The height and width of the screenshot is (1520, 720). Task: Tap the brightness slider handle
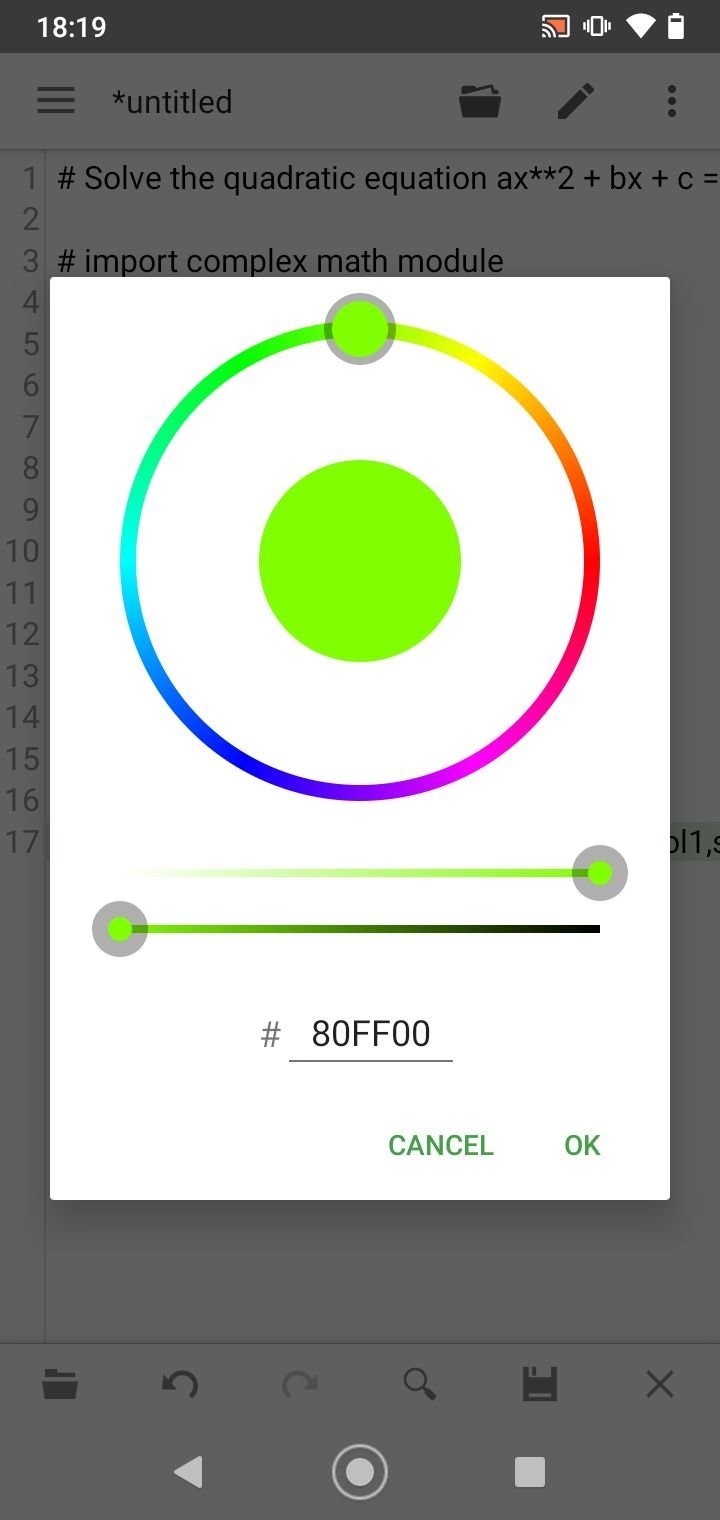120,929
